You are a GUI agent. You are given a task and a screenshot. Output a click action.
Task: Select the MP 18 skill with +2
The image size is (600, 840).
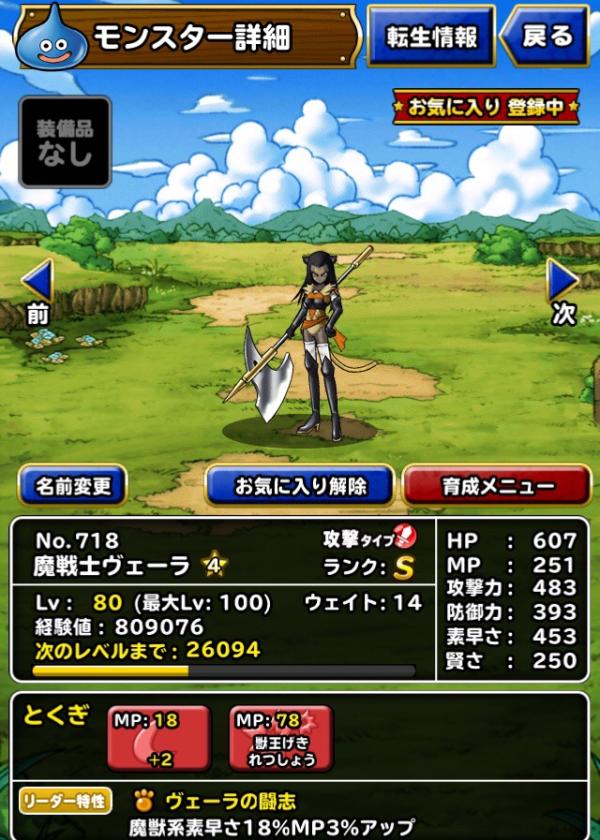[159, 738]
